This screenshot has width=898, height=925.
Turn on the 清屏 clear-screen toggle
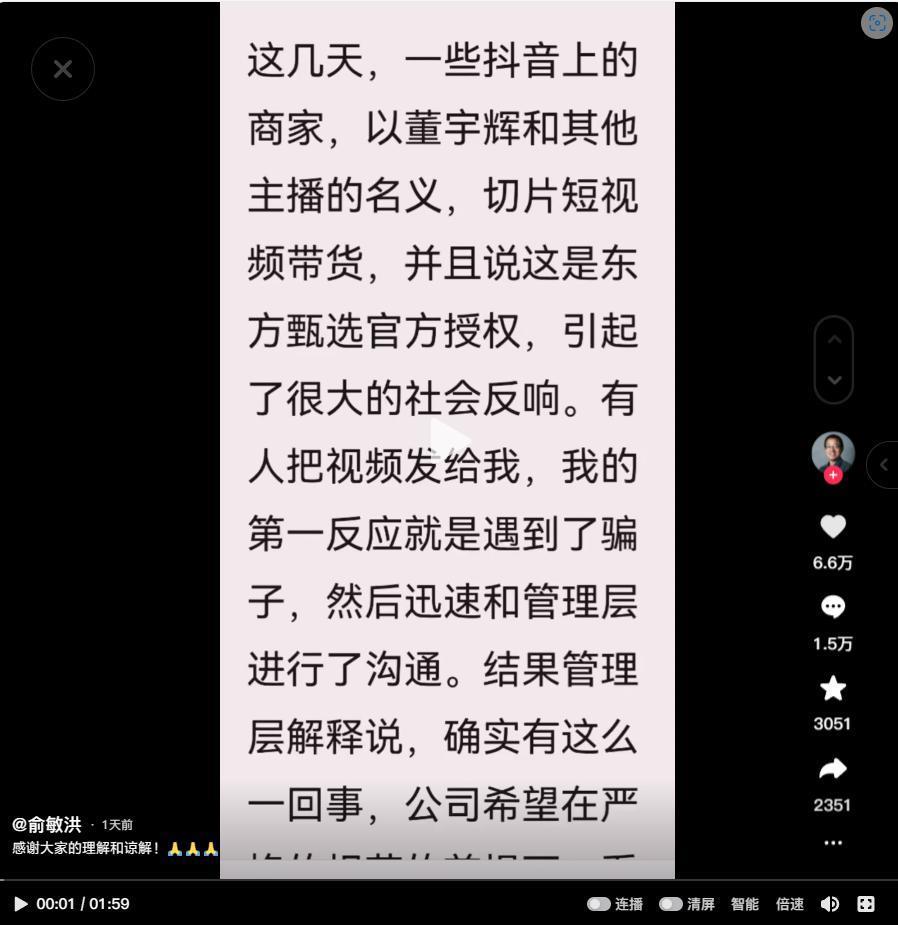point(673,903)
